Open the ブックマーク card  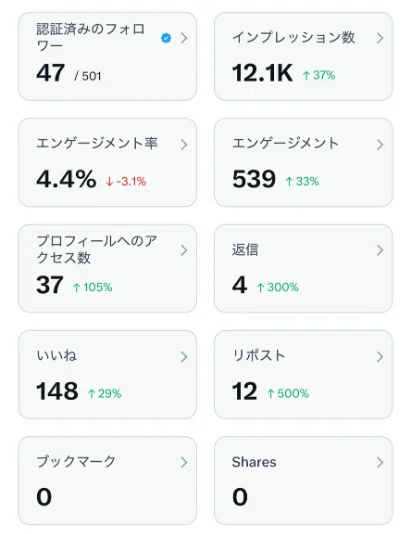click(x=107, y=481)
